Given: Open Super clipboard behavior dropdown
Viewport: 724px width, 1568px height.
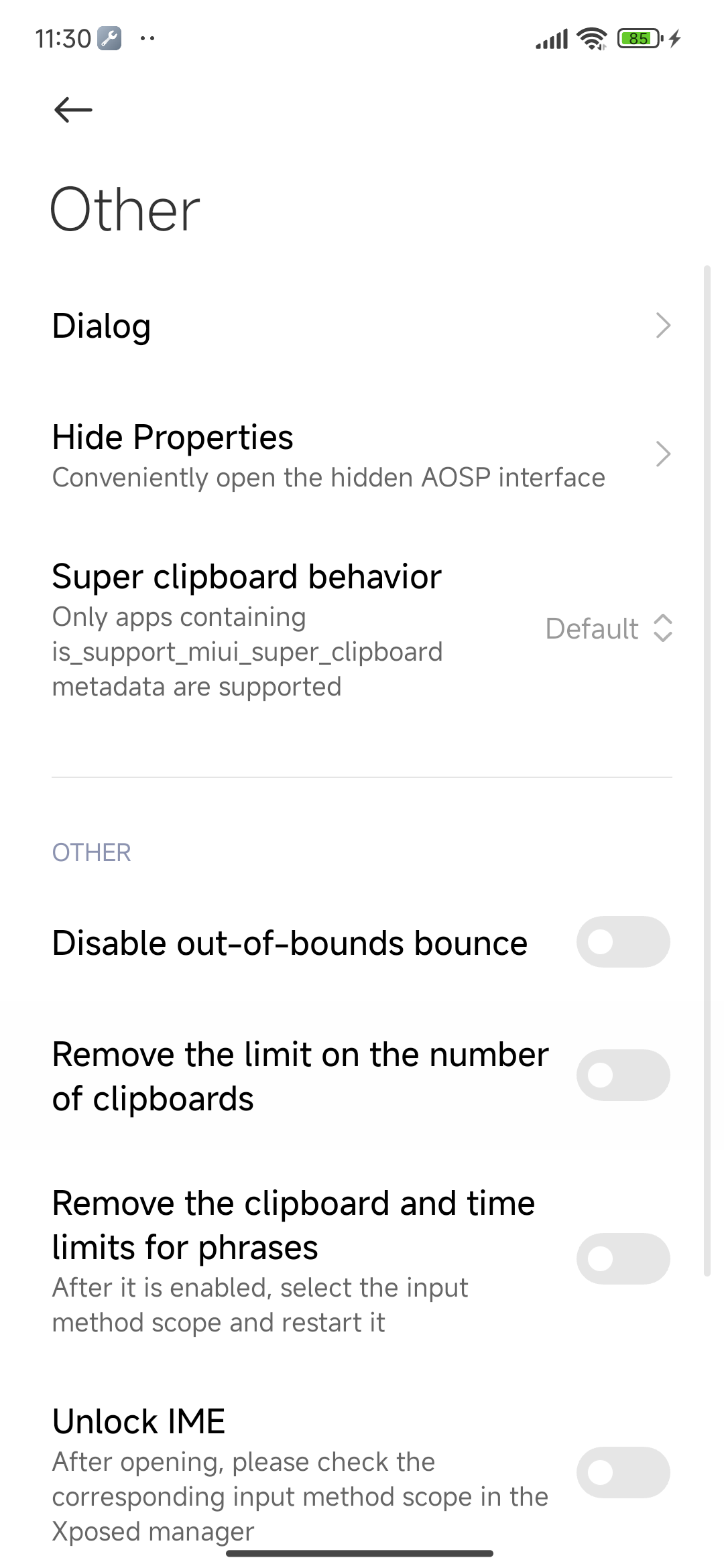Looking at the screenshot, I should click(x=608, y=629).
